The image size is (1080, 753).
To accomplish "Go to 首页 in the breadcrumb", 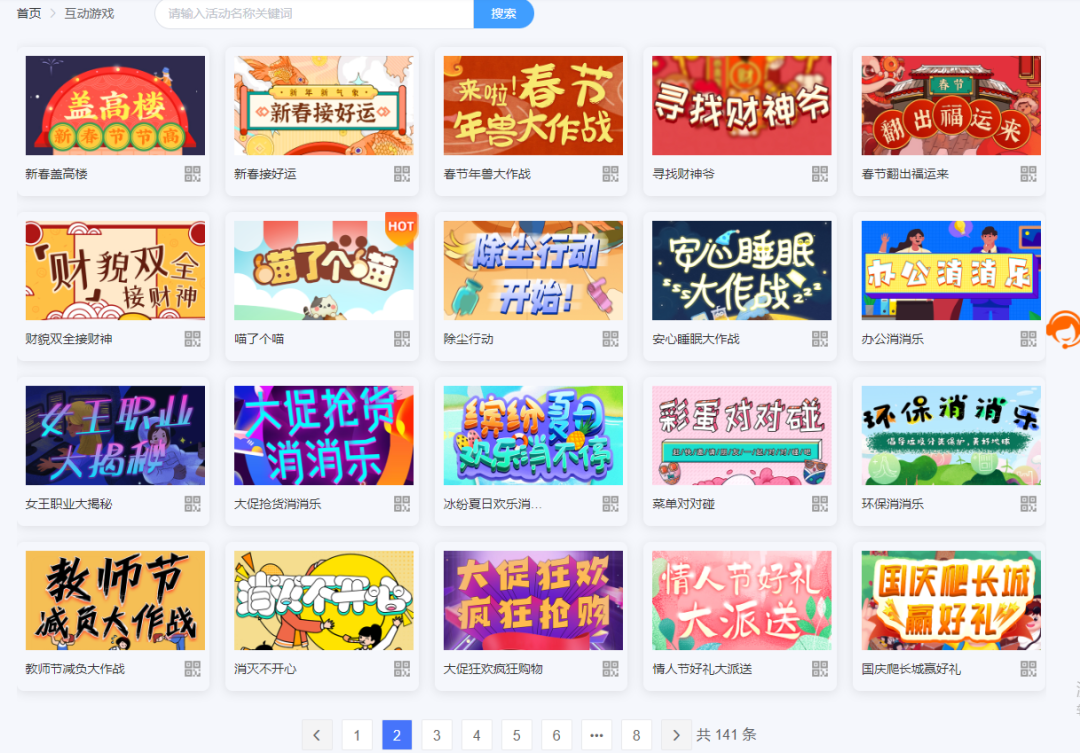I will pyautogui.click(x=29, y=14).
